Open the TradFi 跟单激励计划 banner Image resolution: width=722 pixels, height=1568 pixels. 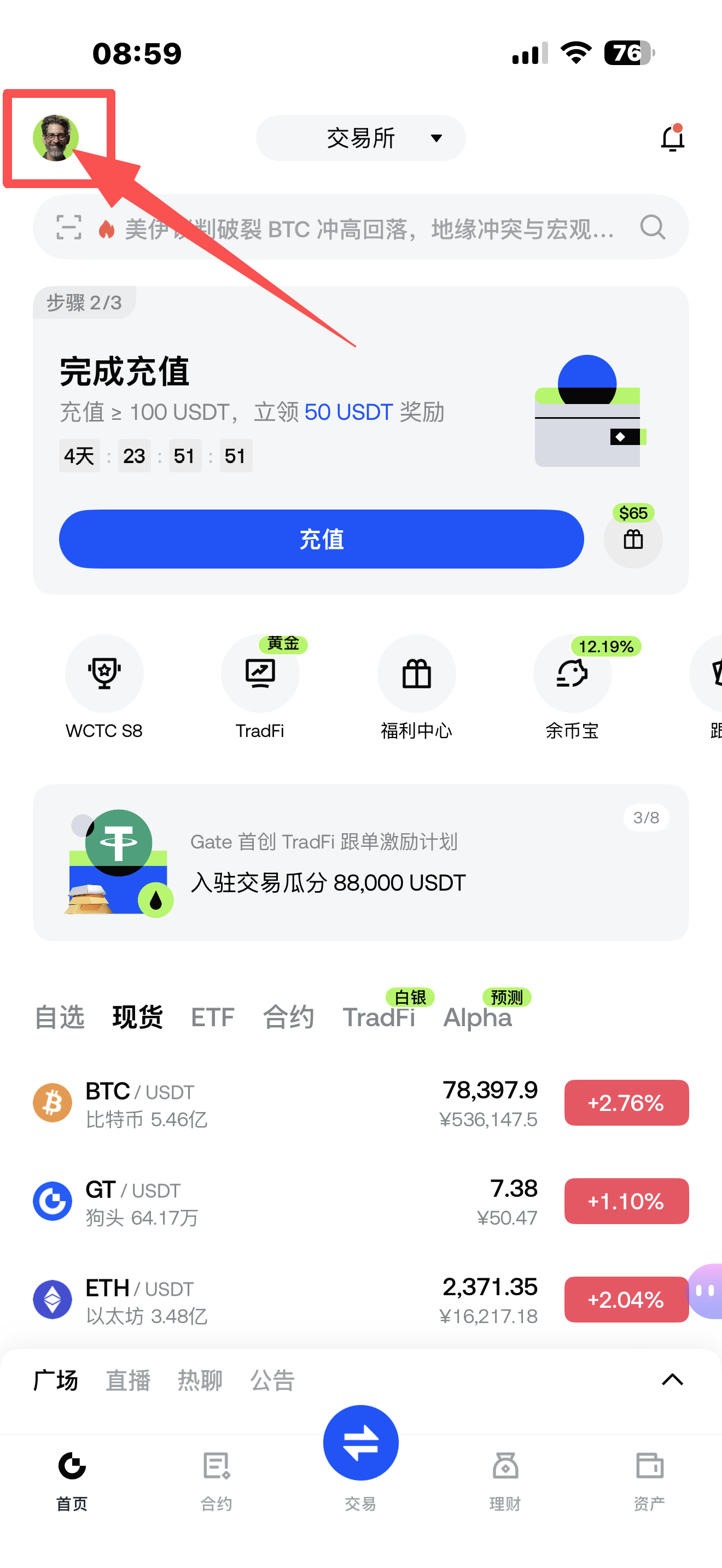click(x=360, y=862)
